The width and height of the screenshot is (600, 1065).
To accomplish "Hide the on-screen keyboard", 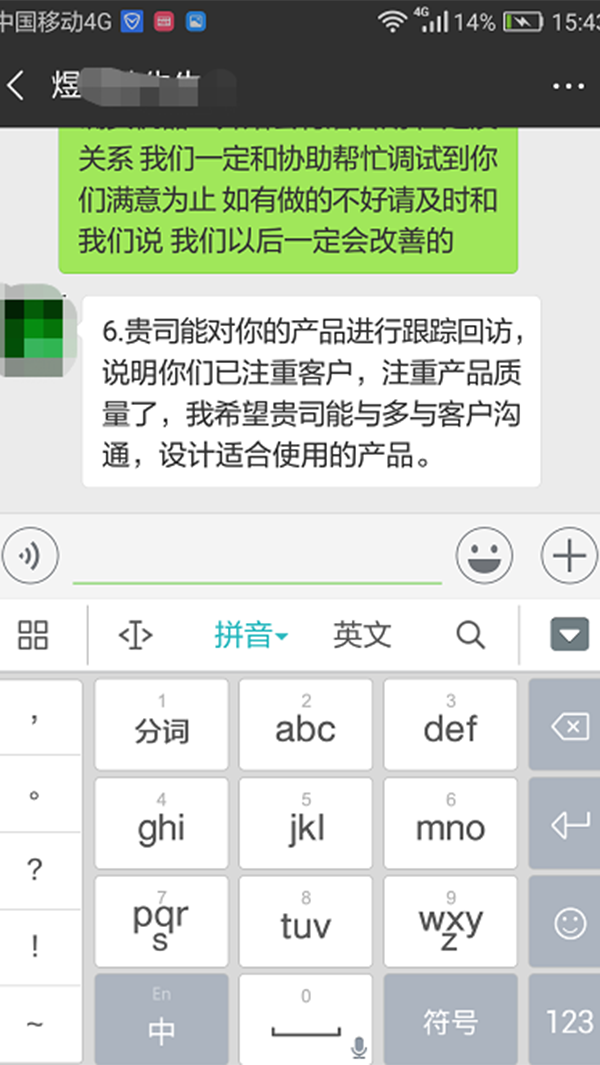I will tap(570, 634).
